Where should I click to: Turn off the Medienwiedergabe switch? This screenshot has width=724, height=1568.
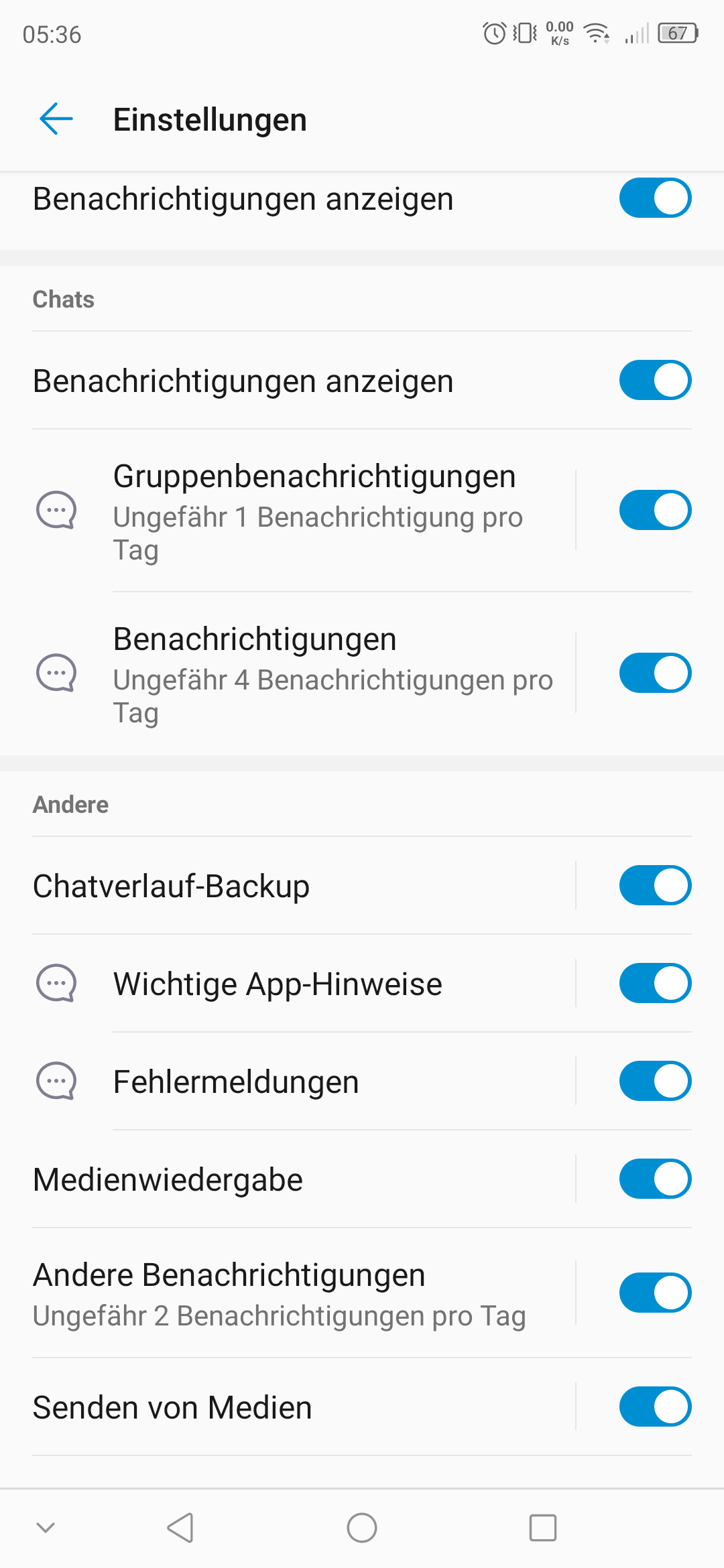point(655,1179)
